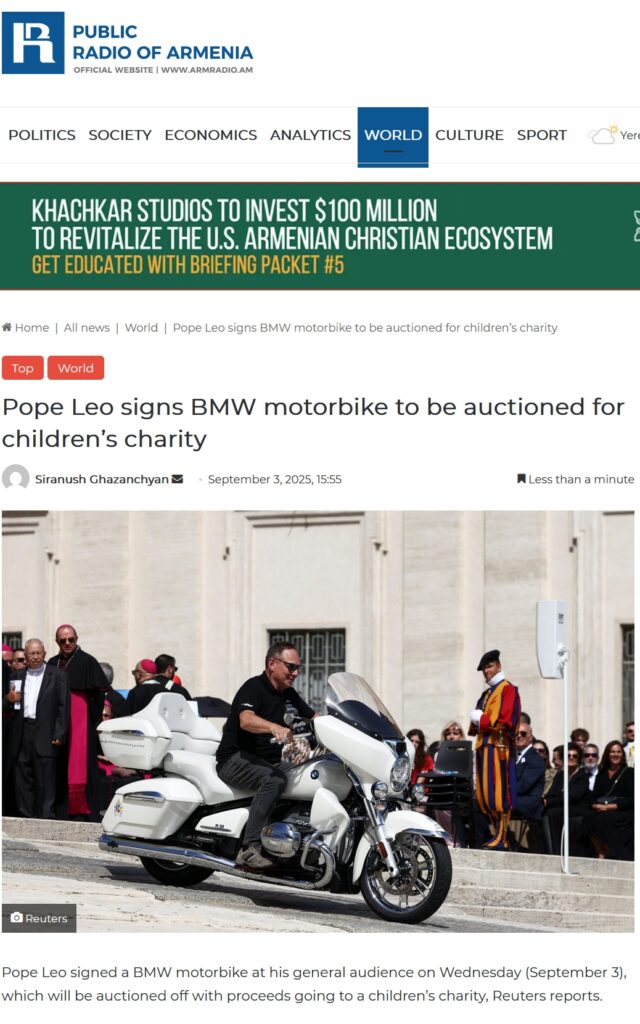Open the Khachkar Studios banner ad

coord(320,237)
